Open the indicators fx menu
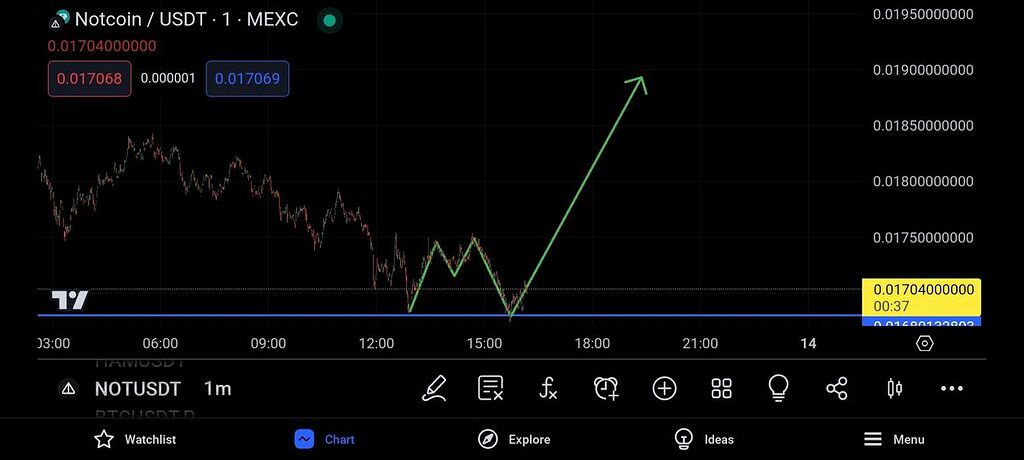The width and height of the screenshot is (1024, 460). (x=548, y=388)
